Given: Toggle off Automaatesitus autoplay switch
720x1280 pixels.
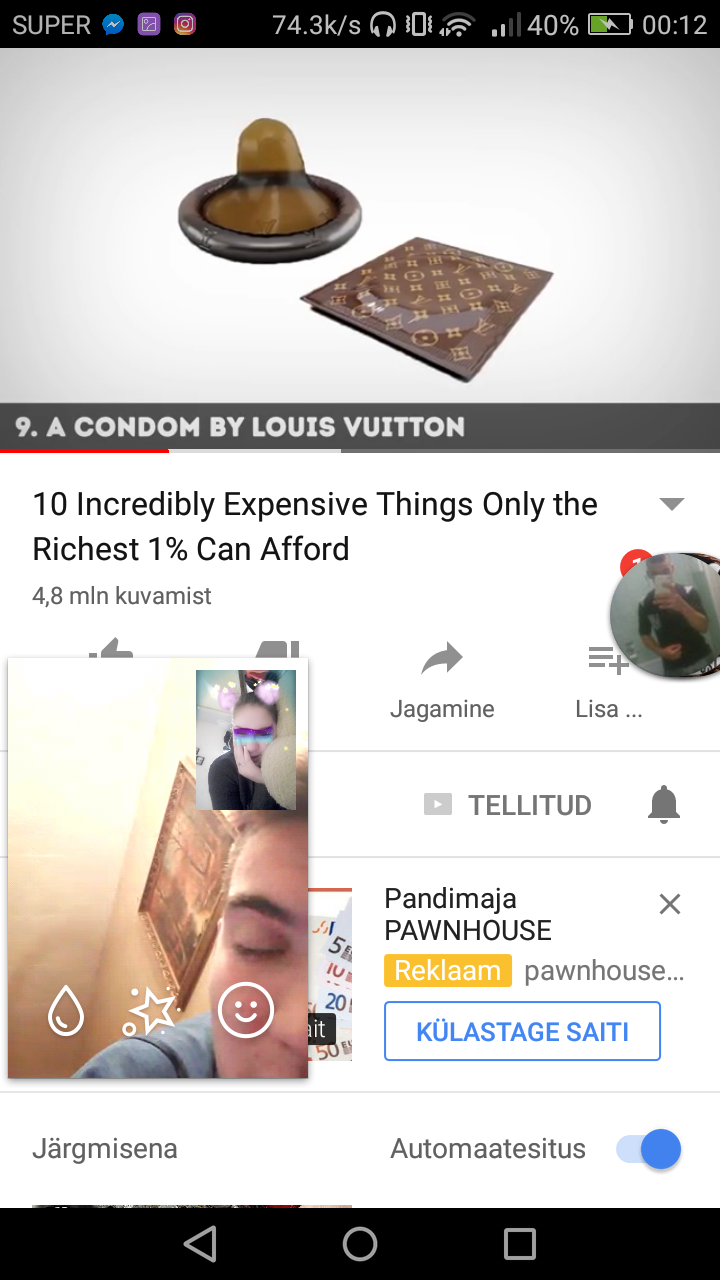Looking at the screenshot, I should click(649, 1149).
